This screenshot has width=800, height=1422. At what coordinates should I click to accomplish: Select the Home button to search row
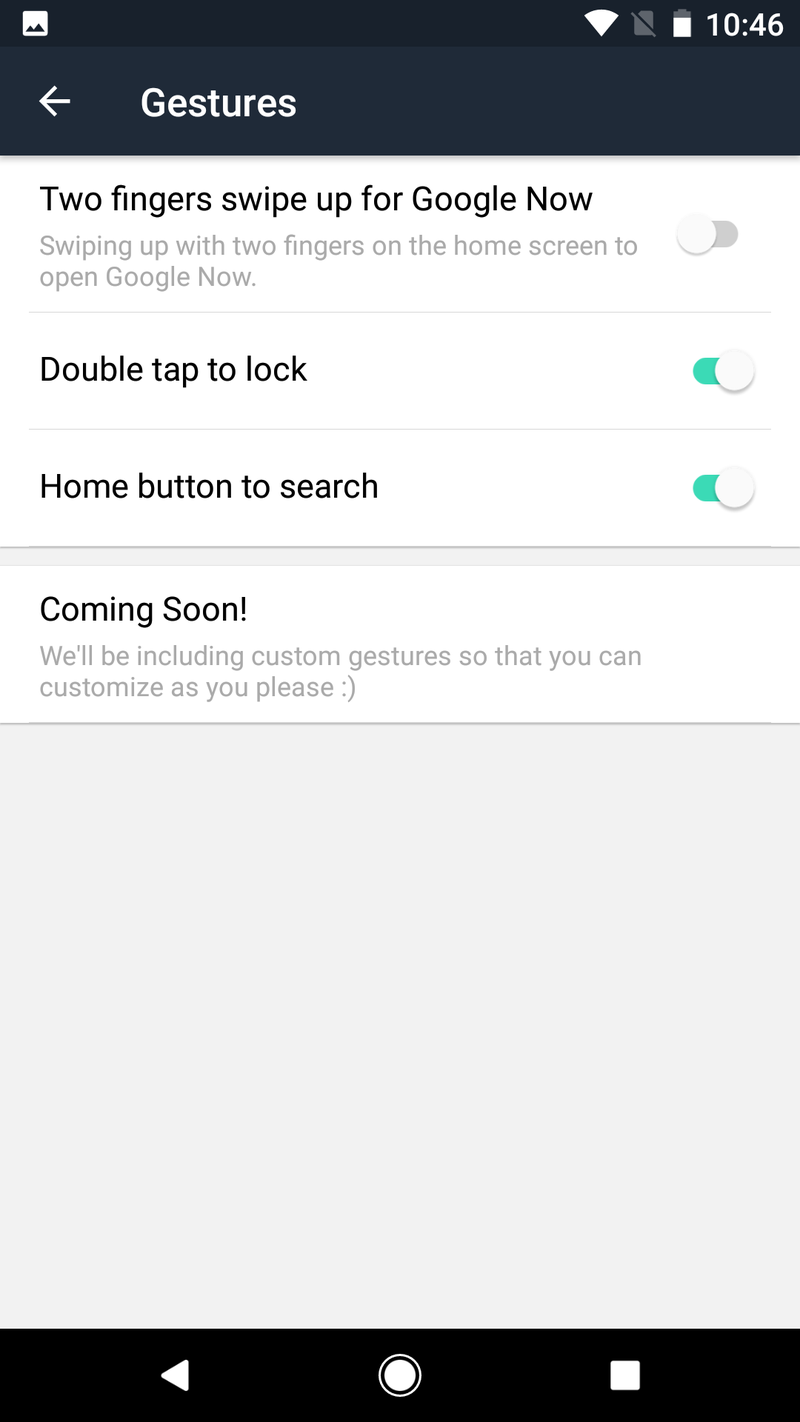pos(209,487)
